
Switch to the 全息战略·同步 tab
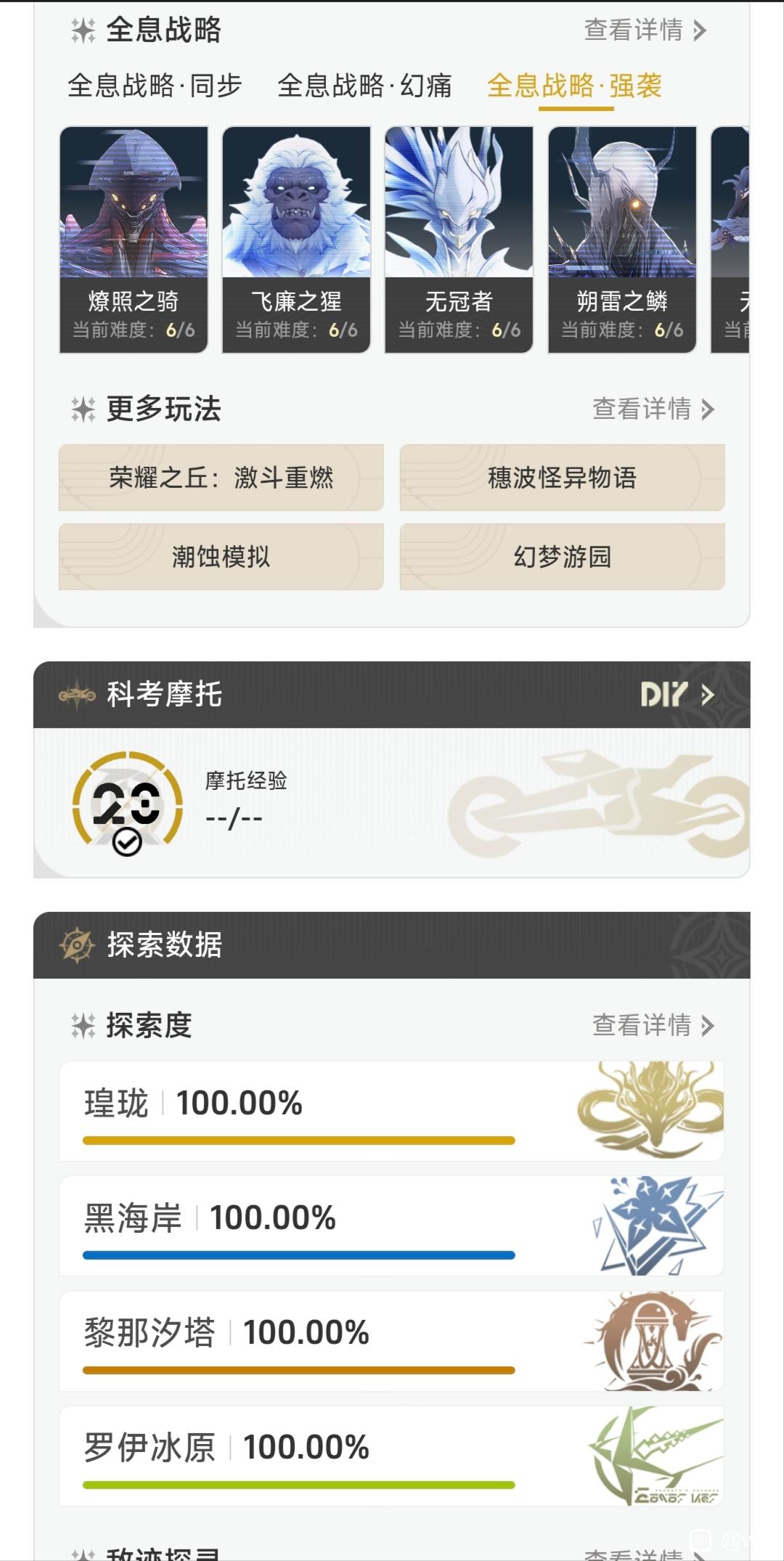pos(155,86)
